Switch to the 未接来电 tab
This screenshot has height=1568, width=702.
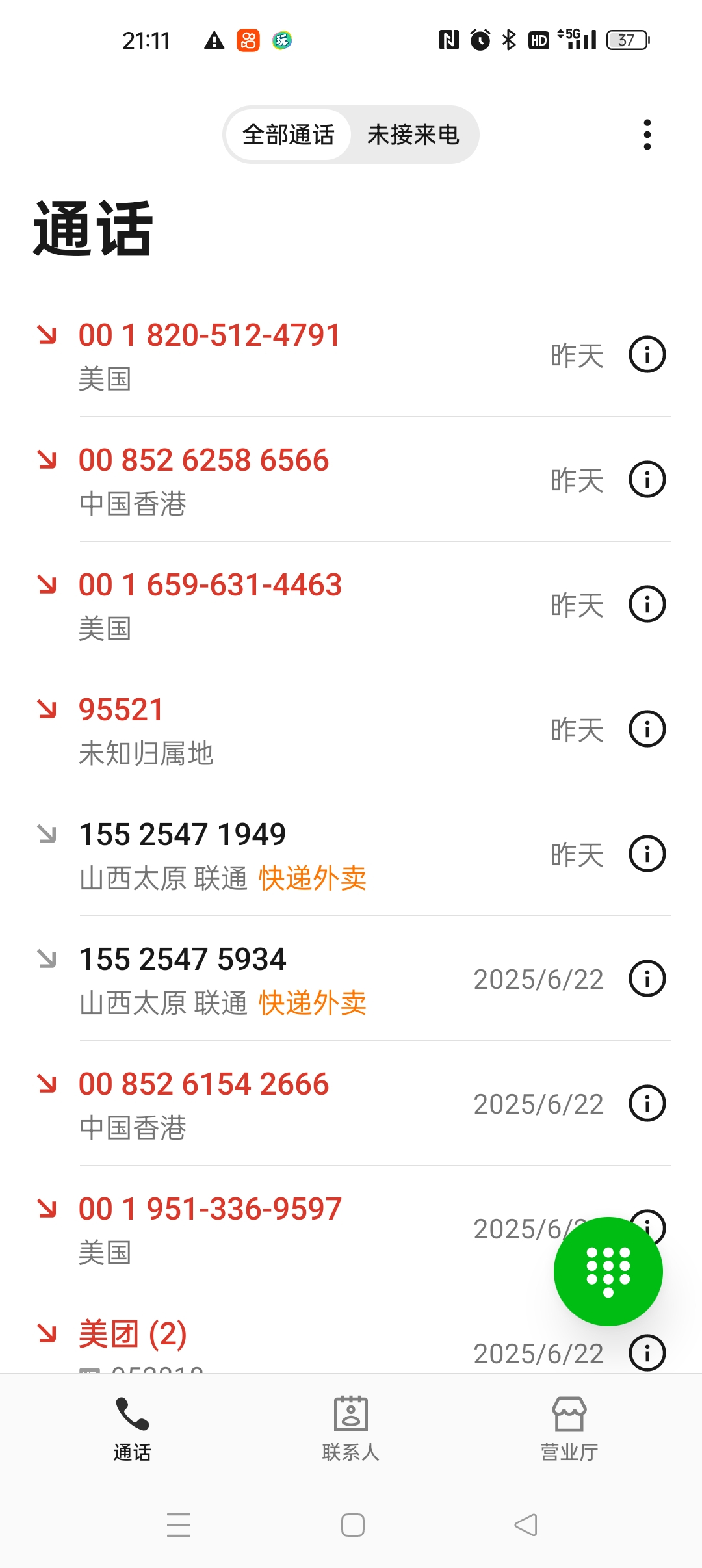[x=413, y=135]
